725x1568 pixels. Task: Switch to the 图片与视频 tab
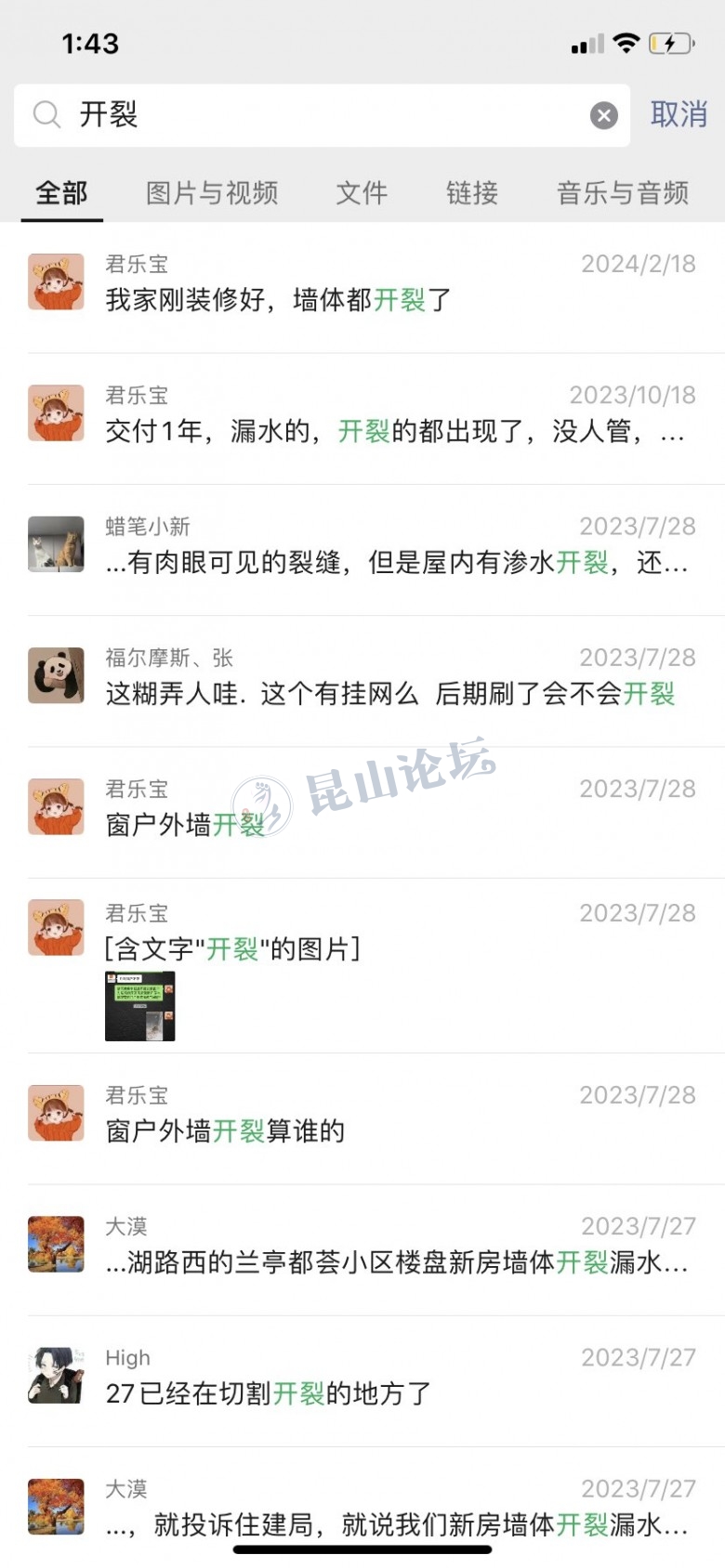tap(212, 193)
